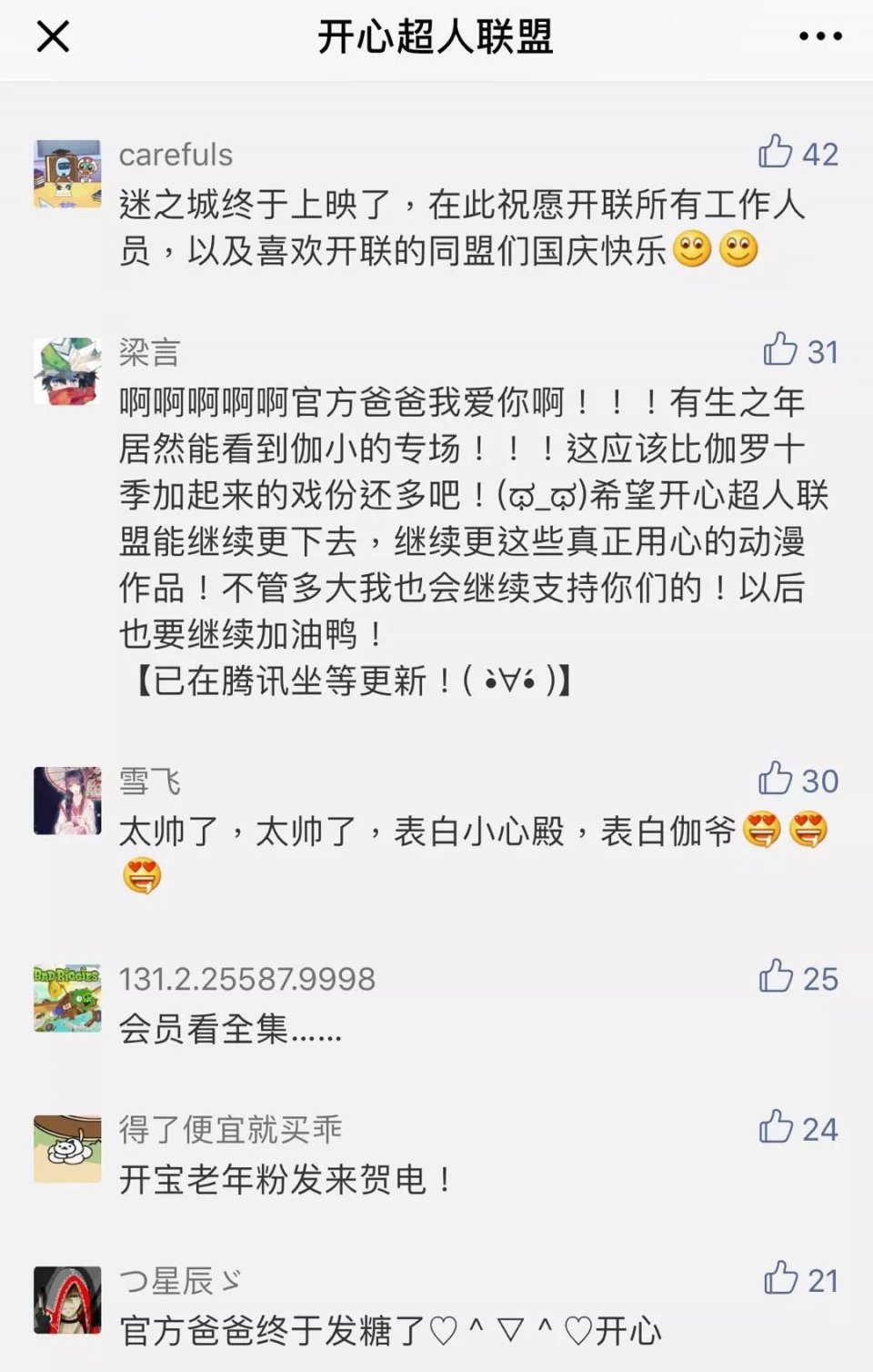Viewport: 873px width, 1372px height.
Task: Like the comment by つ星辰ゞ
Action: [780, 1278]
